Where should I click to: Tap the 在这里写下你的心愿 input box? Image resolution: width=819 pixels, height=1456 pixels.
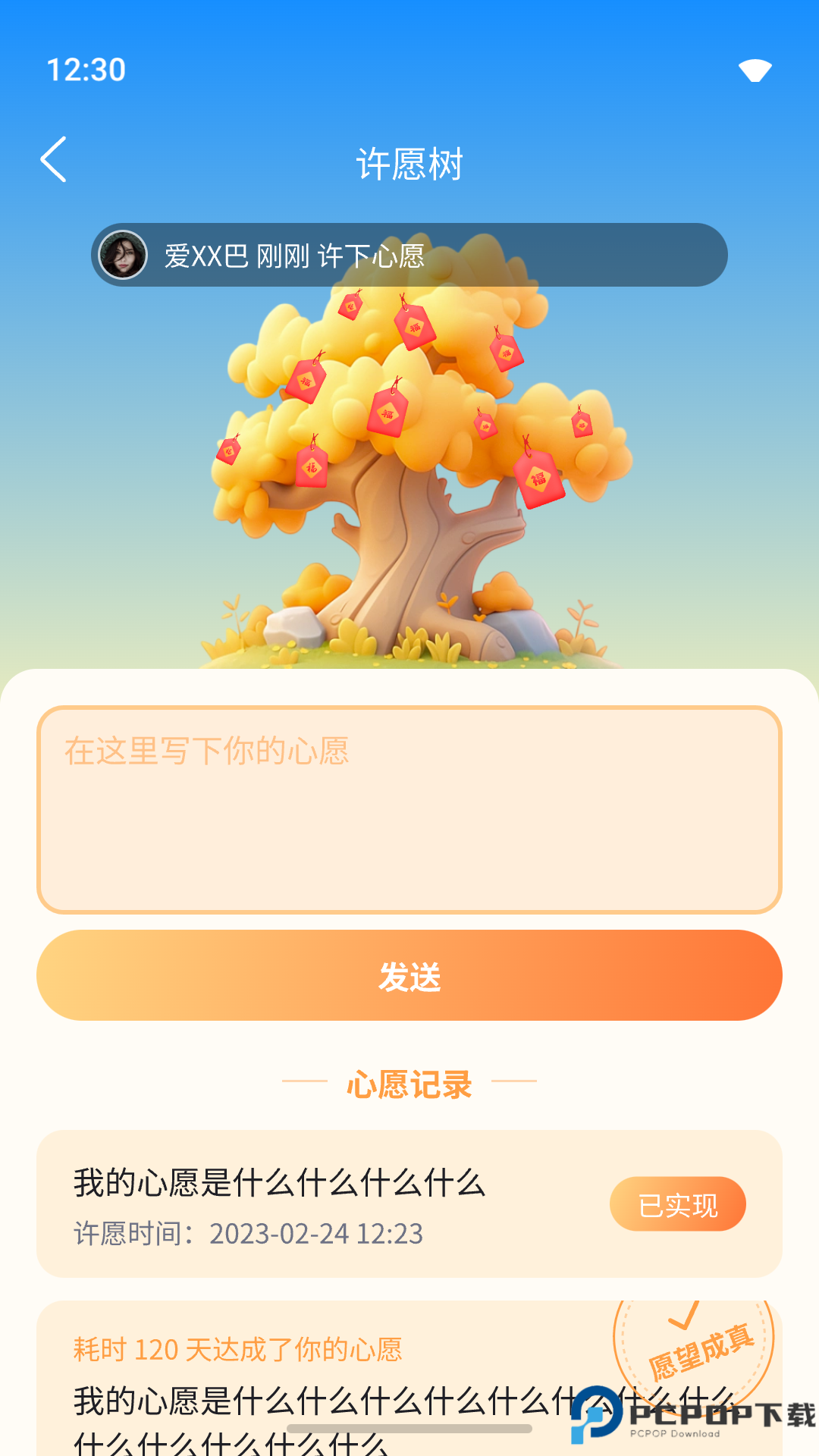(x=409, y=811)
